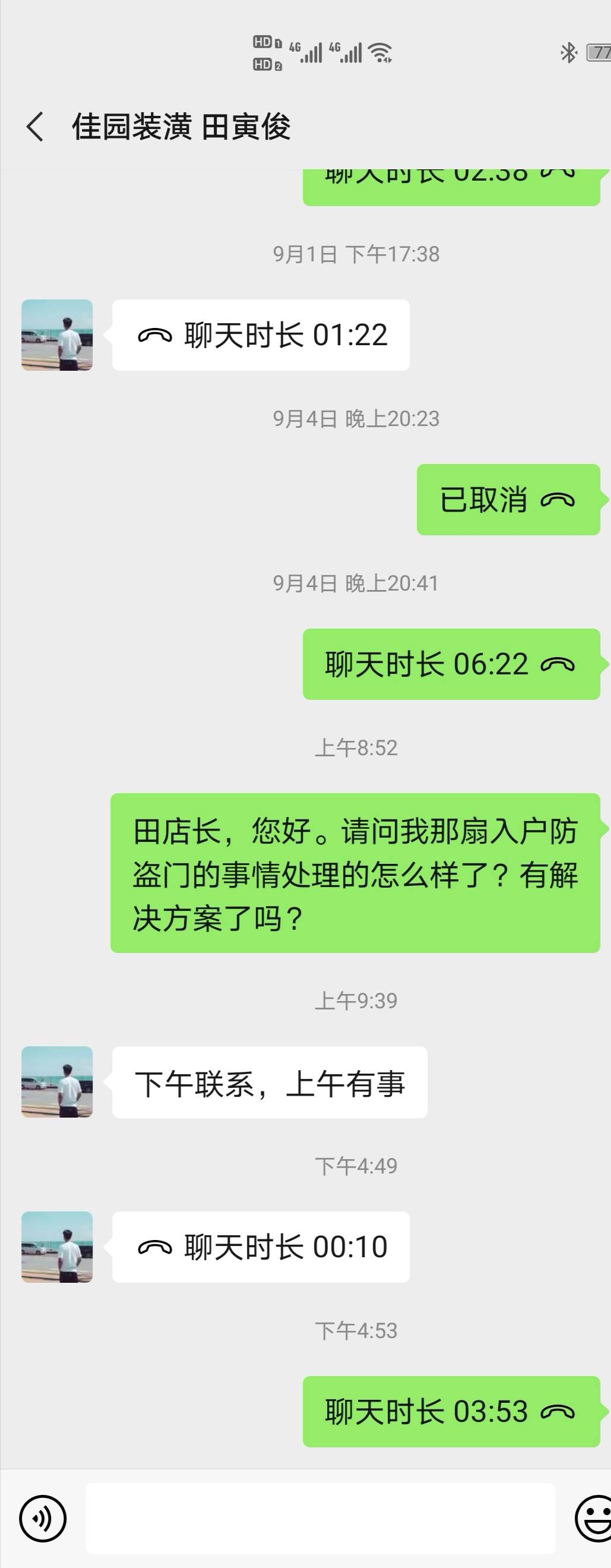611x1568 pixels.
Task: Open the 03:53 call duration bubble
Action: (x=451, y=1412)
